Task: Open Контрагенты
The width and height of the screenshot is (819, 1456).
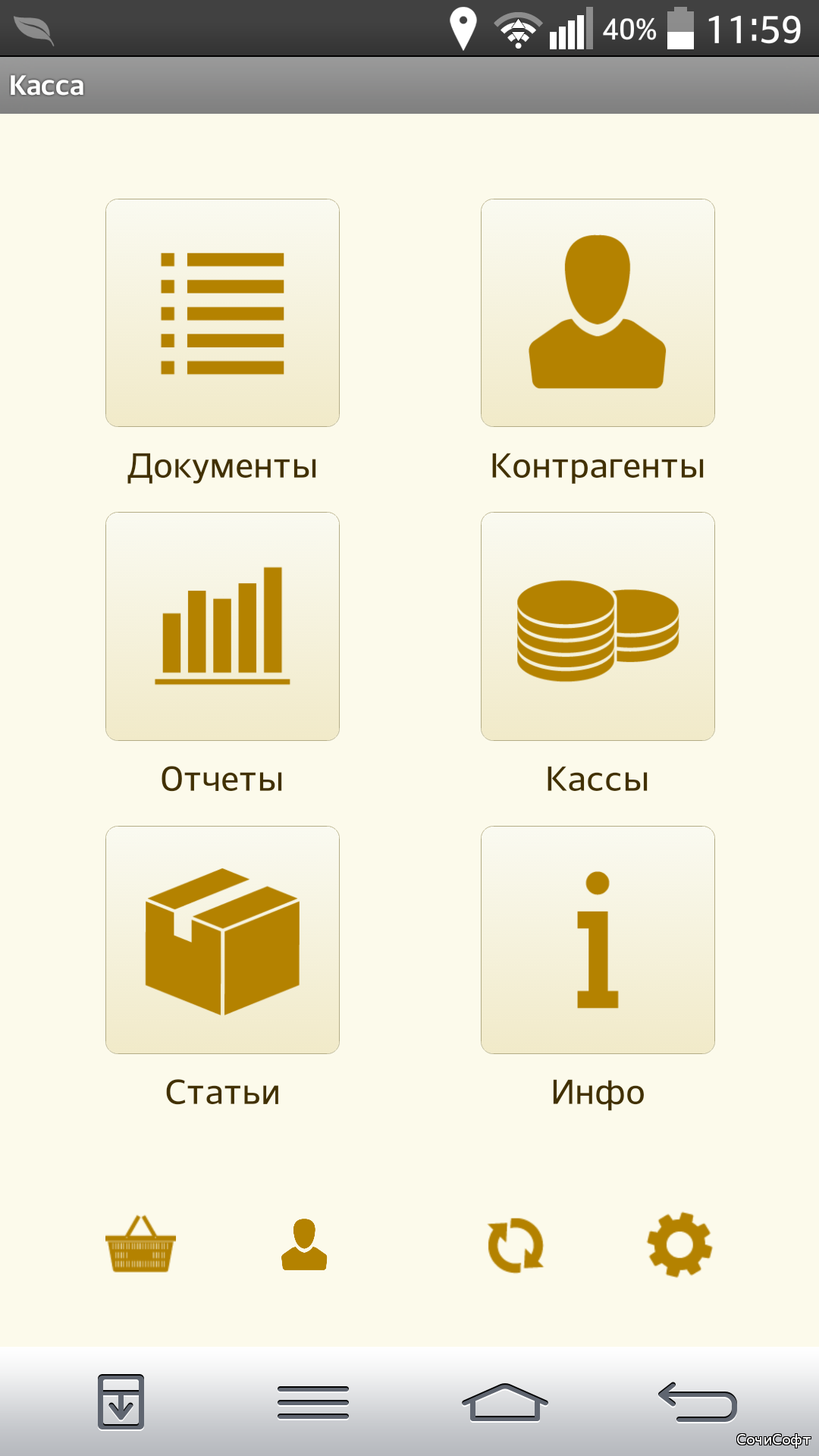Action: coord(598,312)
